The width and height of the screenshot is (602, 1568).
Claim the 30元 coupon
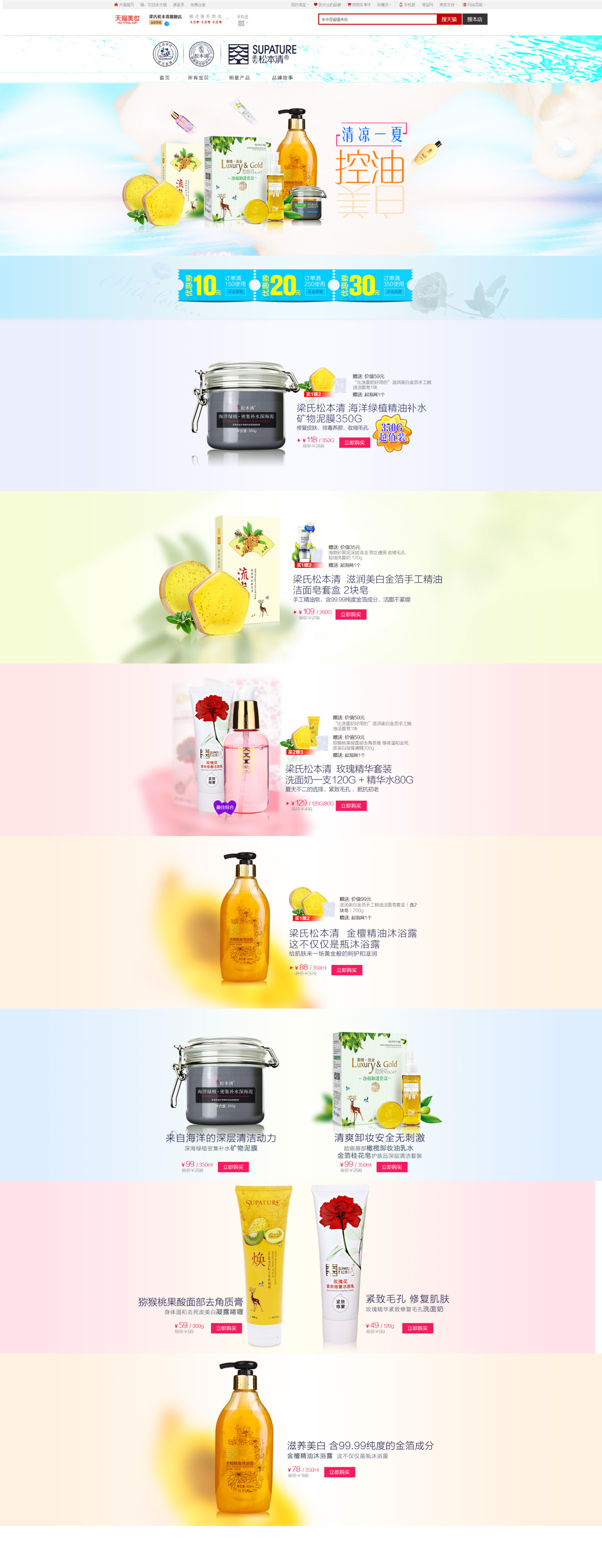click(x=393, y=291)
